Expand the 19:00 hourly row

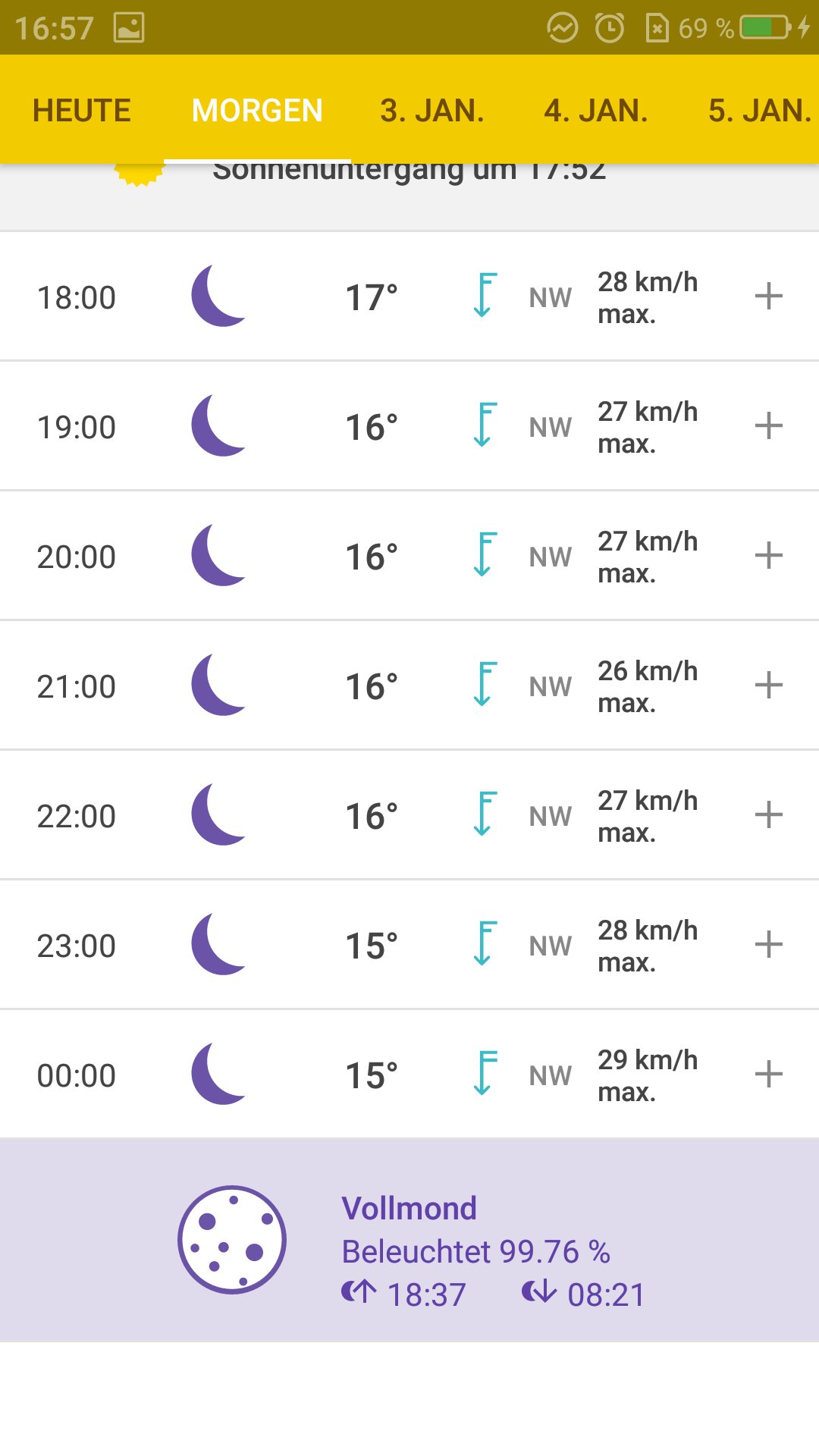point(768,425)
